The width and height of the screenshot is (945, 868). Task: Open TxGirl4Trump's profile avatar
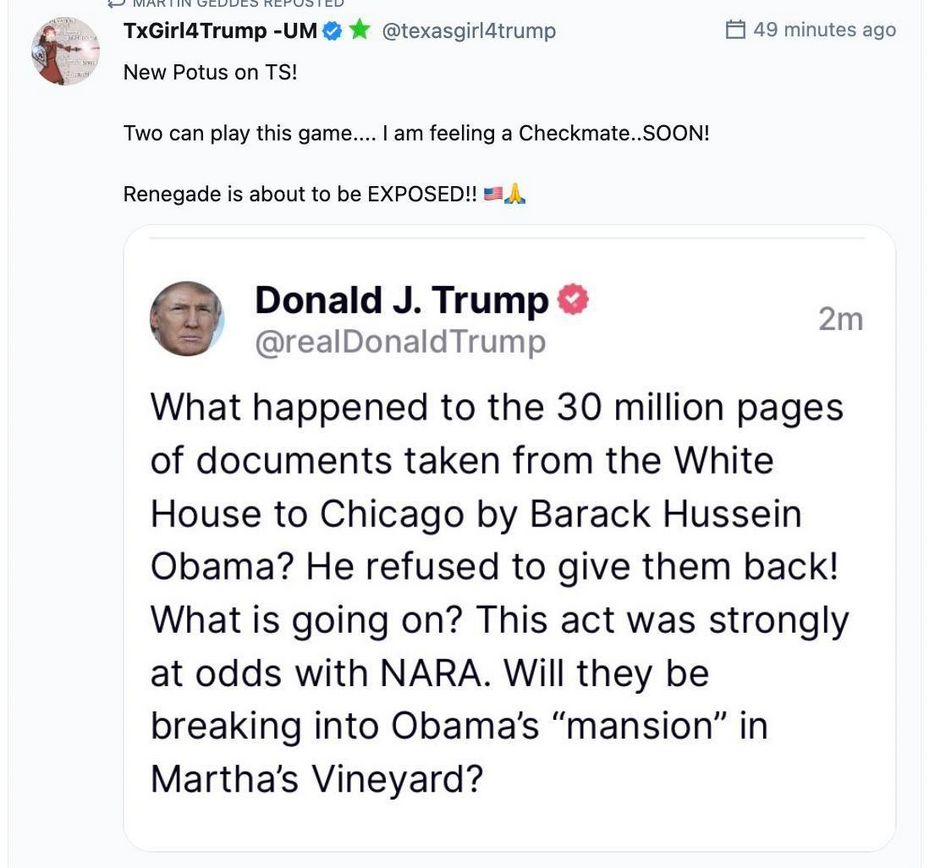pos(66,51)
